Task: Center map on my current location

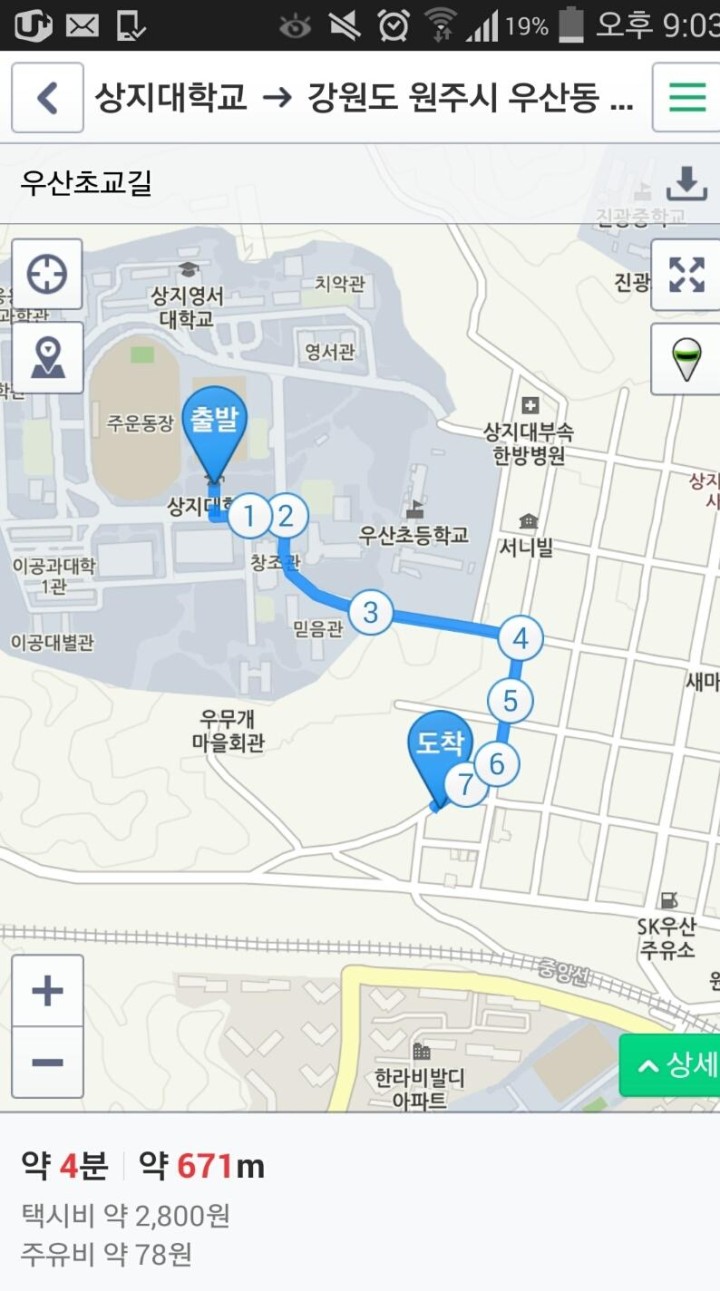Action: pyautogui.click(x=47, y=274)
